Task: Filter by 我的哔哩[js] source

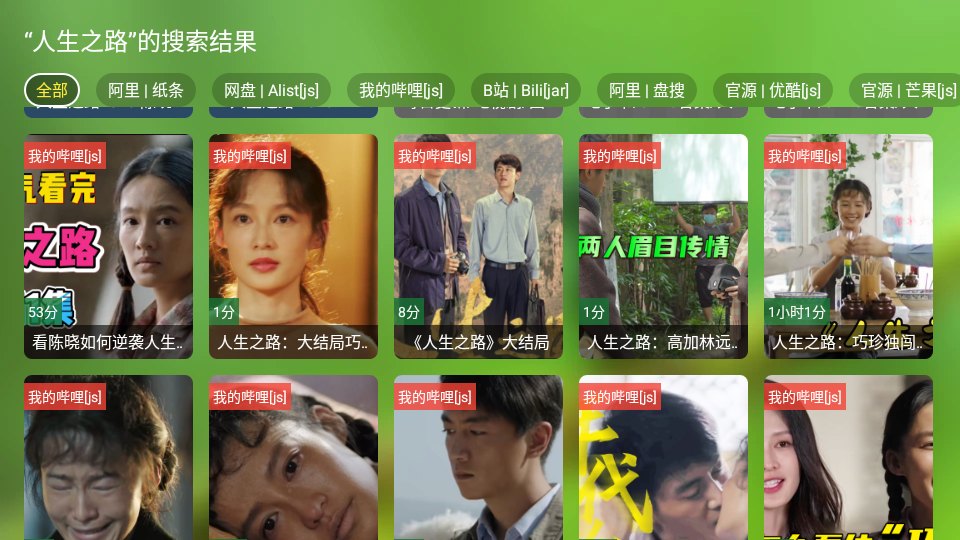Action: [401, 90]
